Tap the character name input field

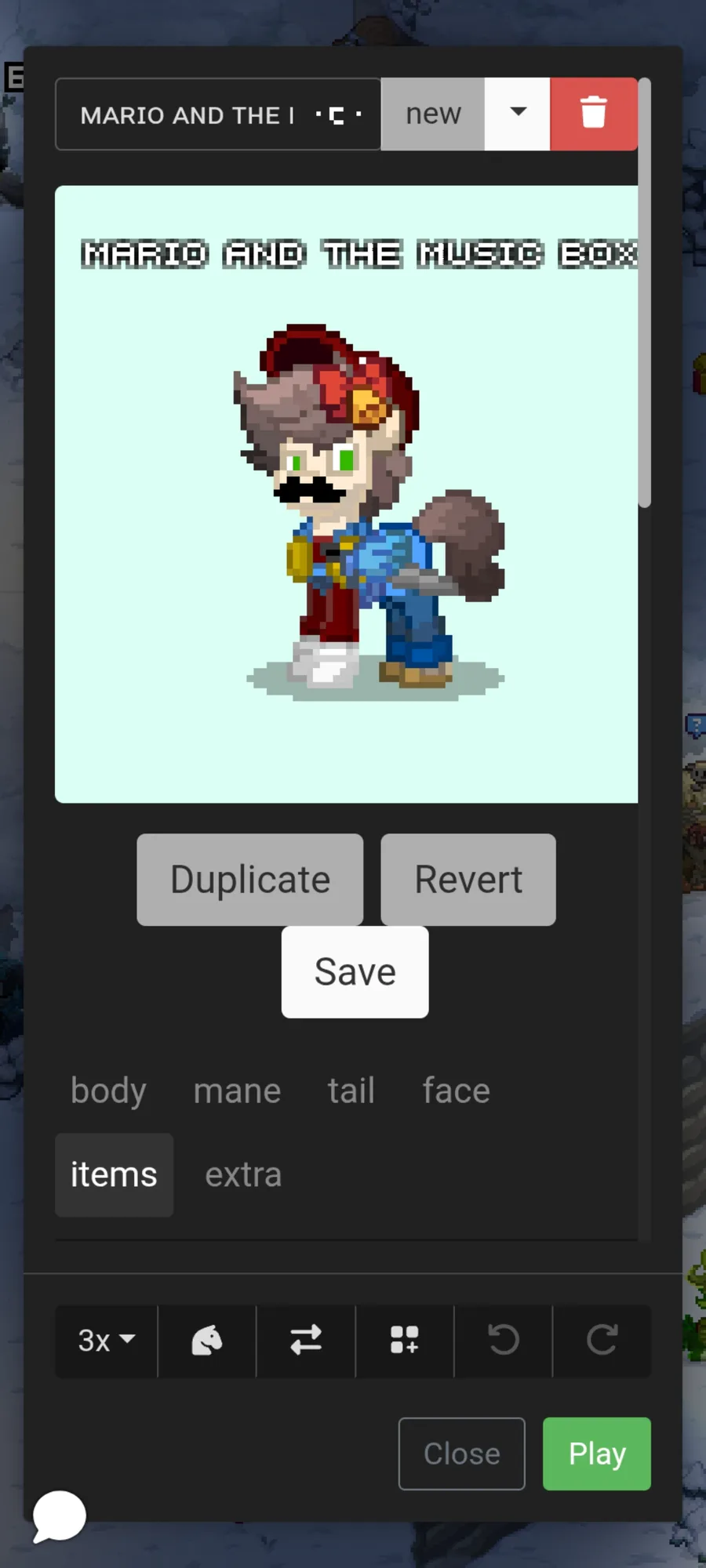click(x=218, y=114)
